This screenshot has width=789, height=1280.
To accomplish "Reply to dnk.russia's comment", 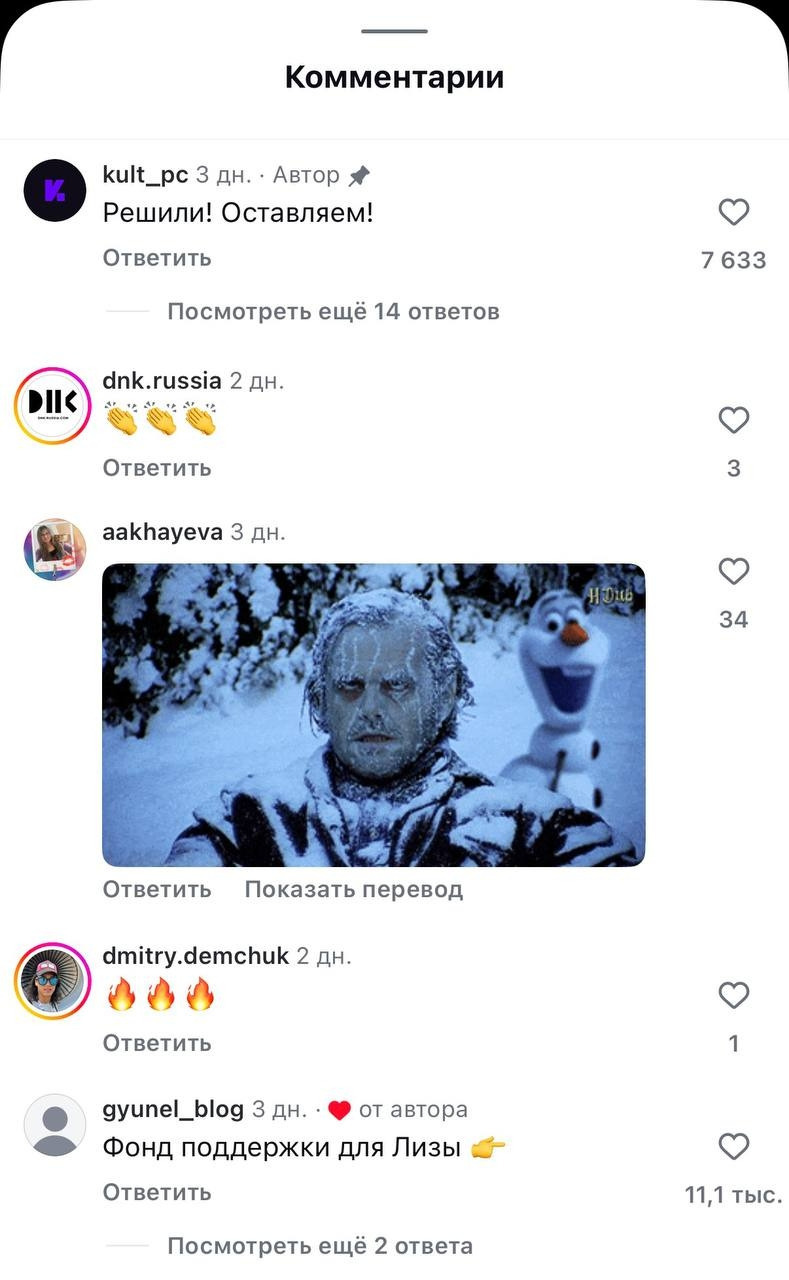I will 157,468.
